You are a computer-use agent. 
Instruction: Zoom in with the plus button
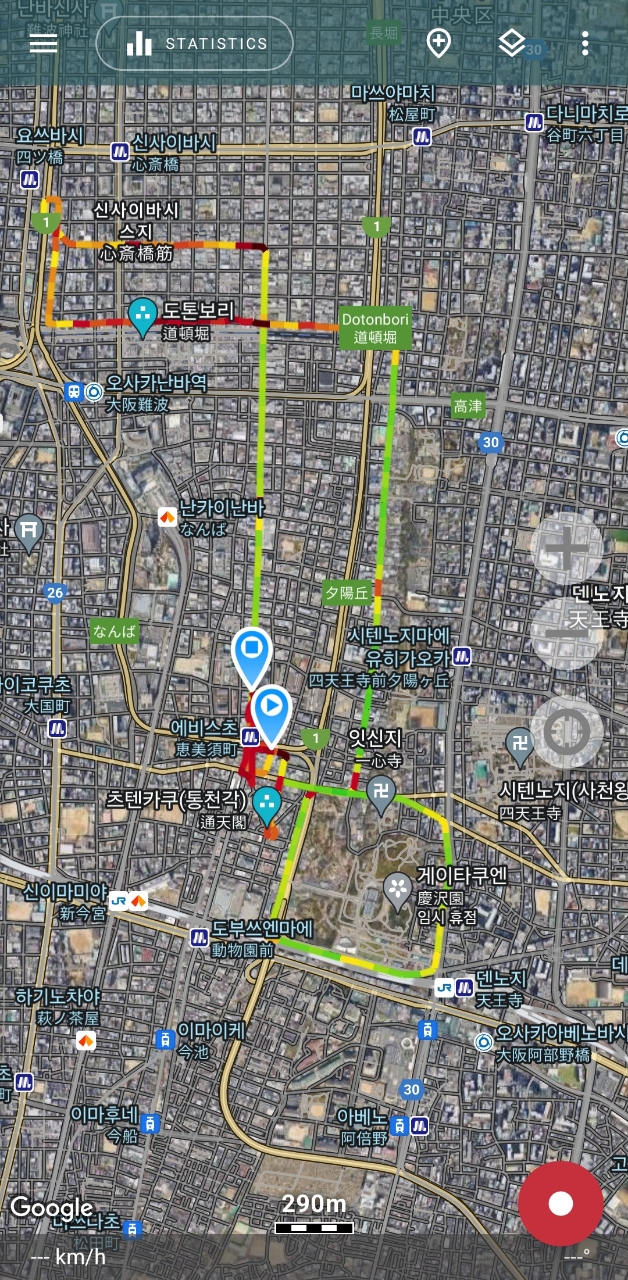pyautogui.click(x=566, y=548)
